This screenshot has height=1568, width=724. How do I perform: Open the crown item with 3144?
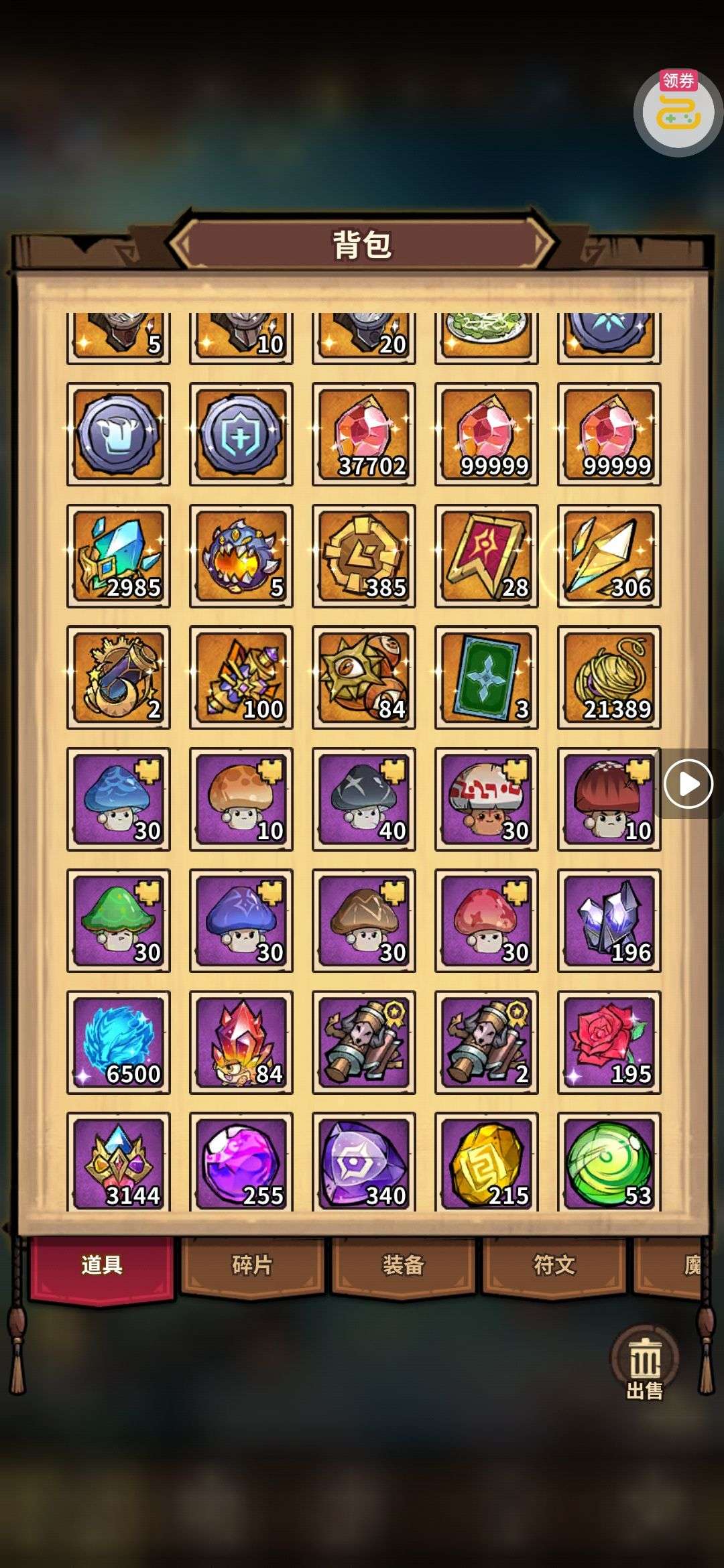[119, 1163]
